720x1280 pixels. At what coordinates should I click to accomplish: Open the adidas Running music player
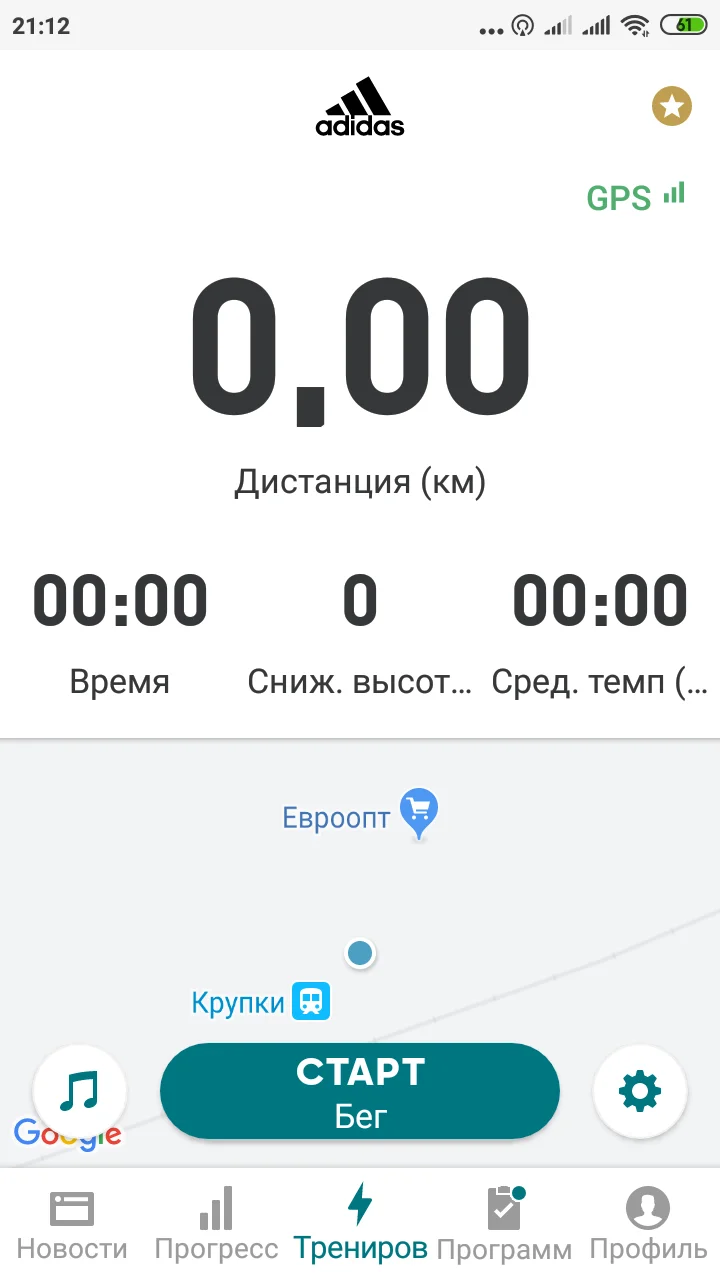click(79, 1091)
